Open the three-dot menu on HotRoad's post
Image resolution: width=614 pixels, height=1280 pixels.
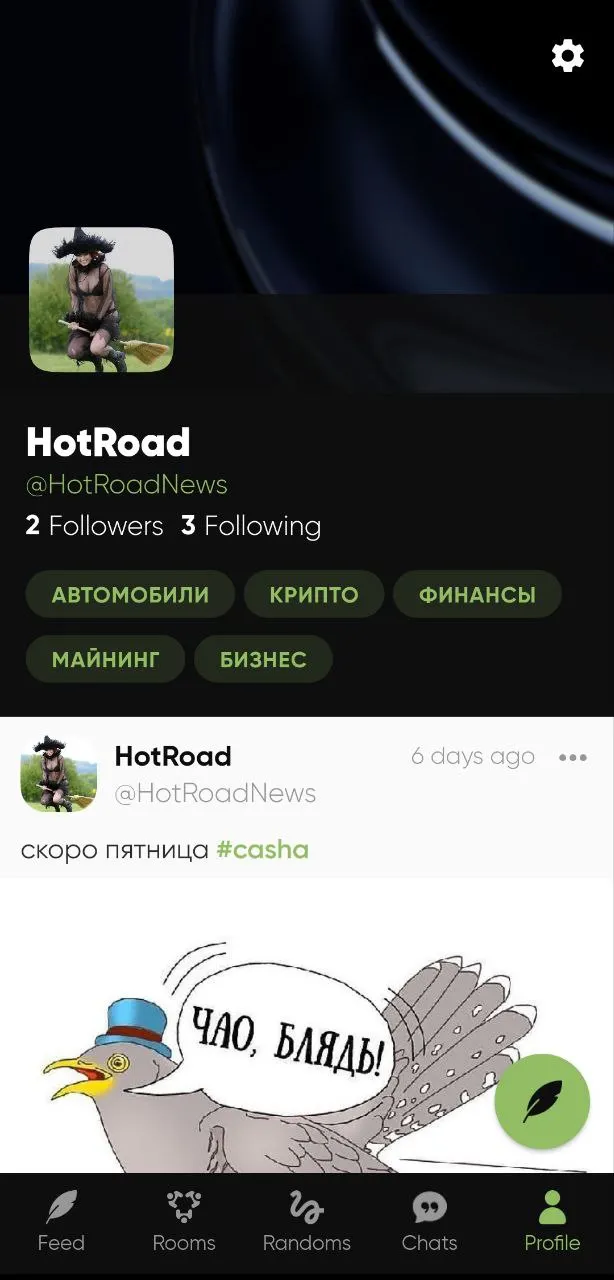[x=573, y=757]
